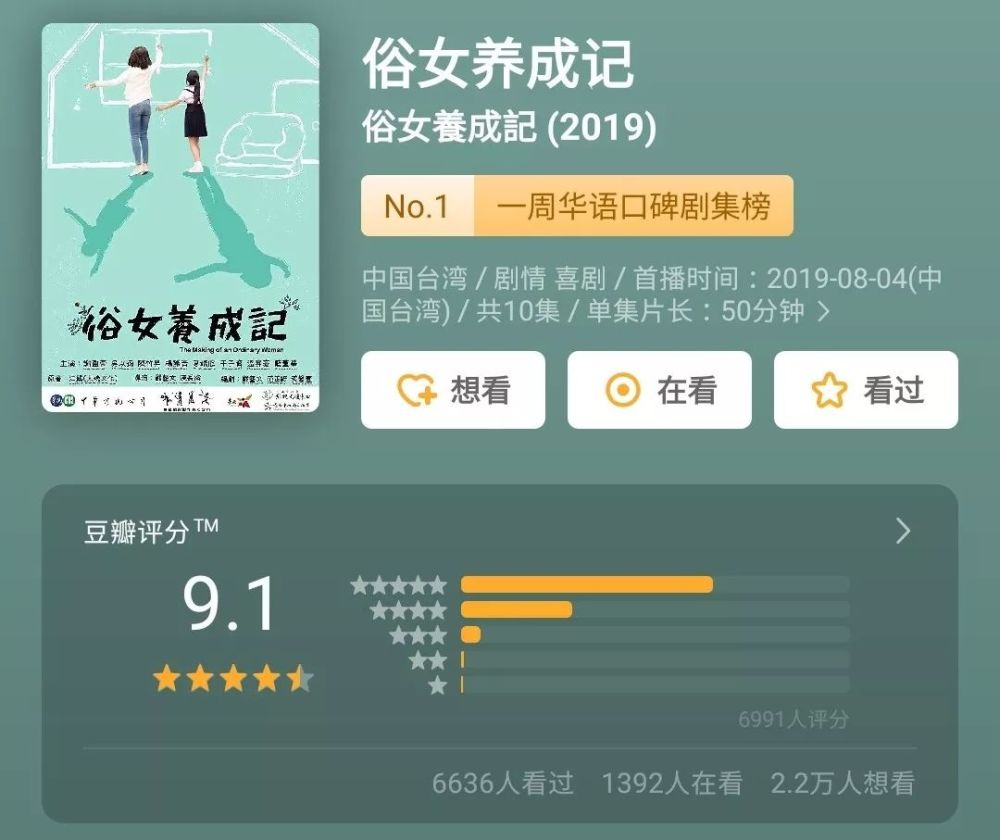Open the No.1 一周华语口碑剧集榜 ranking
This screenshot has width=1000, height=840.
pos(577,206)
